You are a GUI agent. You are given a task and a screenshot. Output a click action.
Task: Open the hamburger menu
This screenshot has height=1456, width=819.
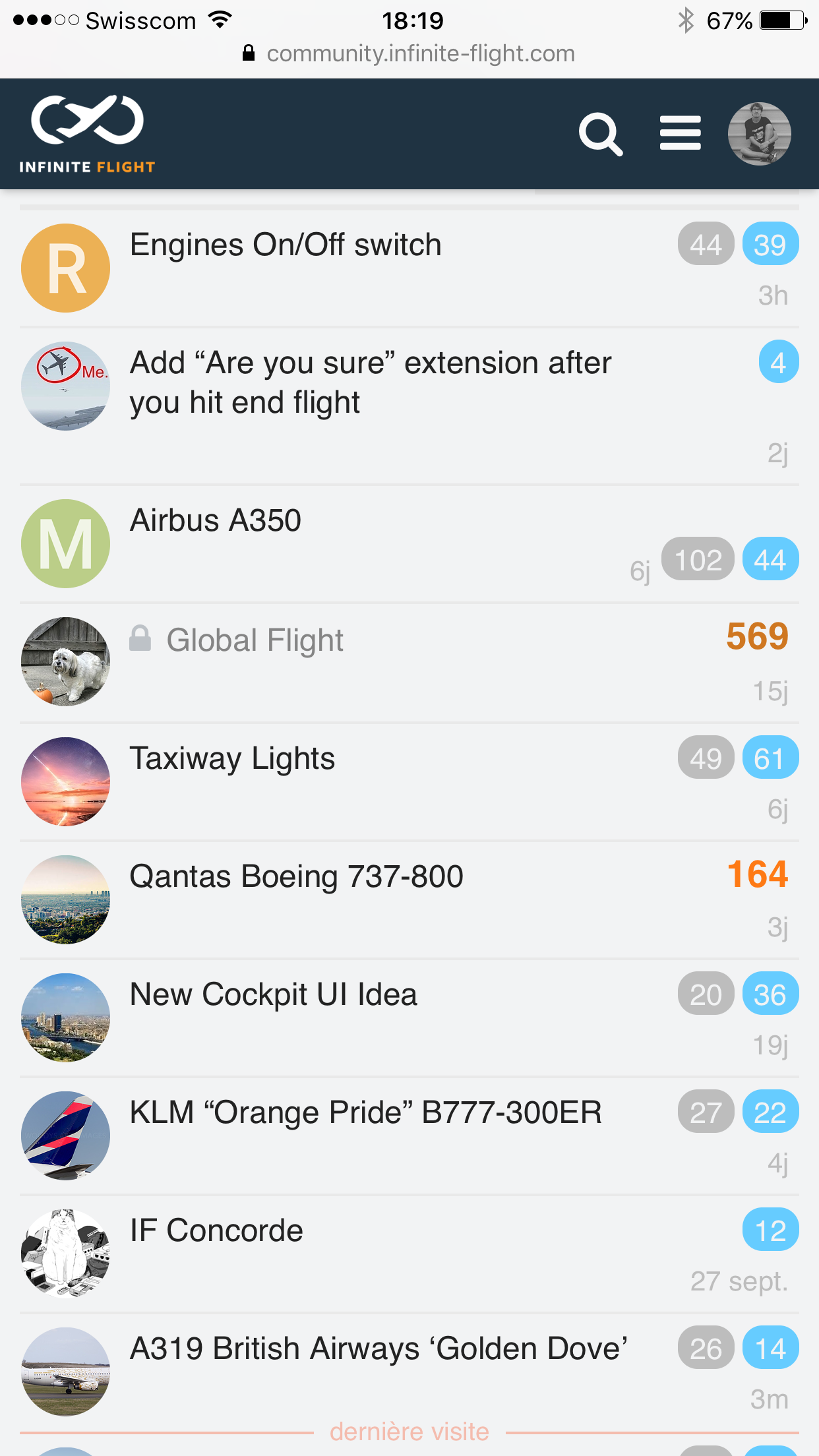click(680, 133)
